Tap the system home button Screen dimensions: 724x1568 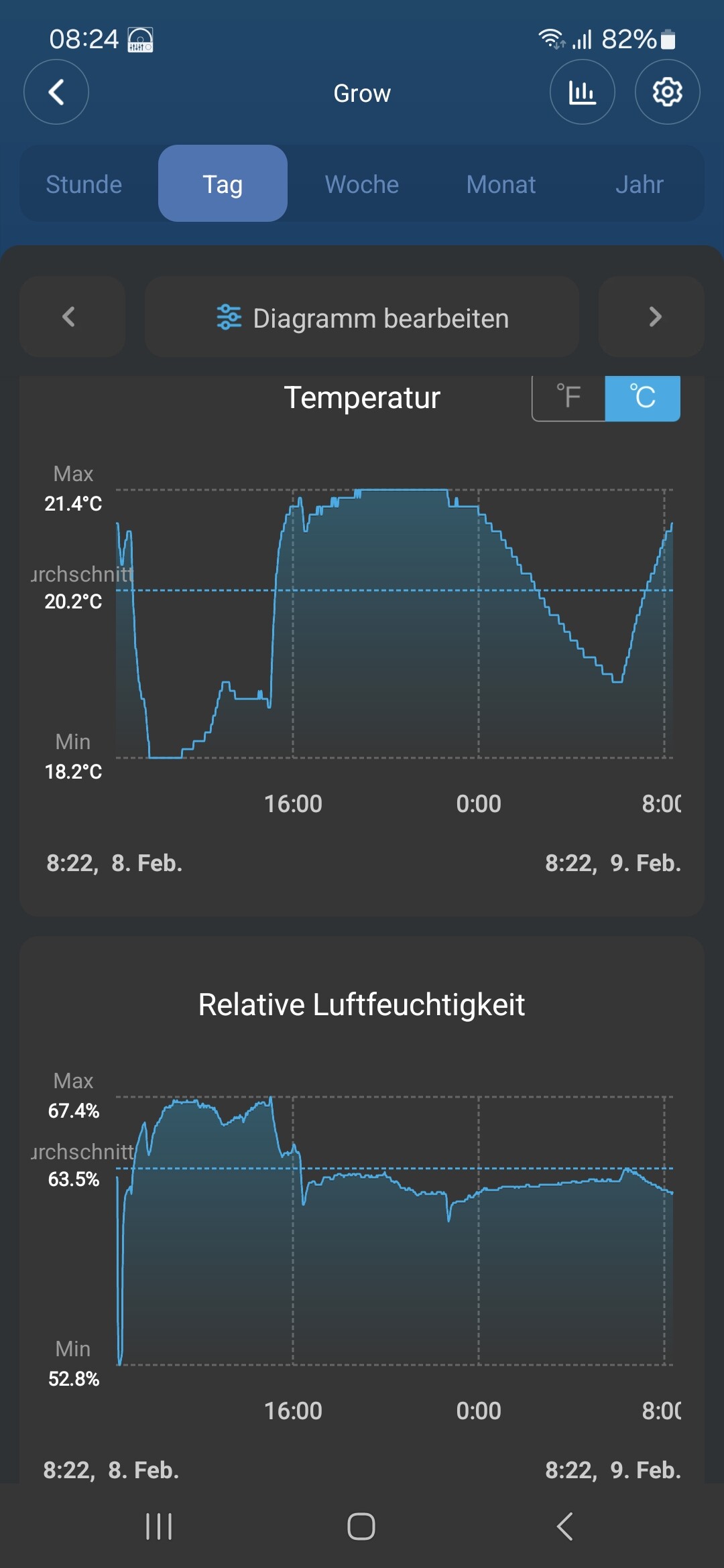click(x=361, y=1526)
